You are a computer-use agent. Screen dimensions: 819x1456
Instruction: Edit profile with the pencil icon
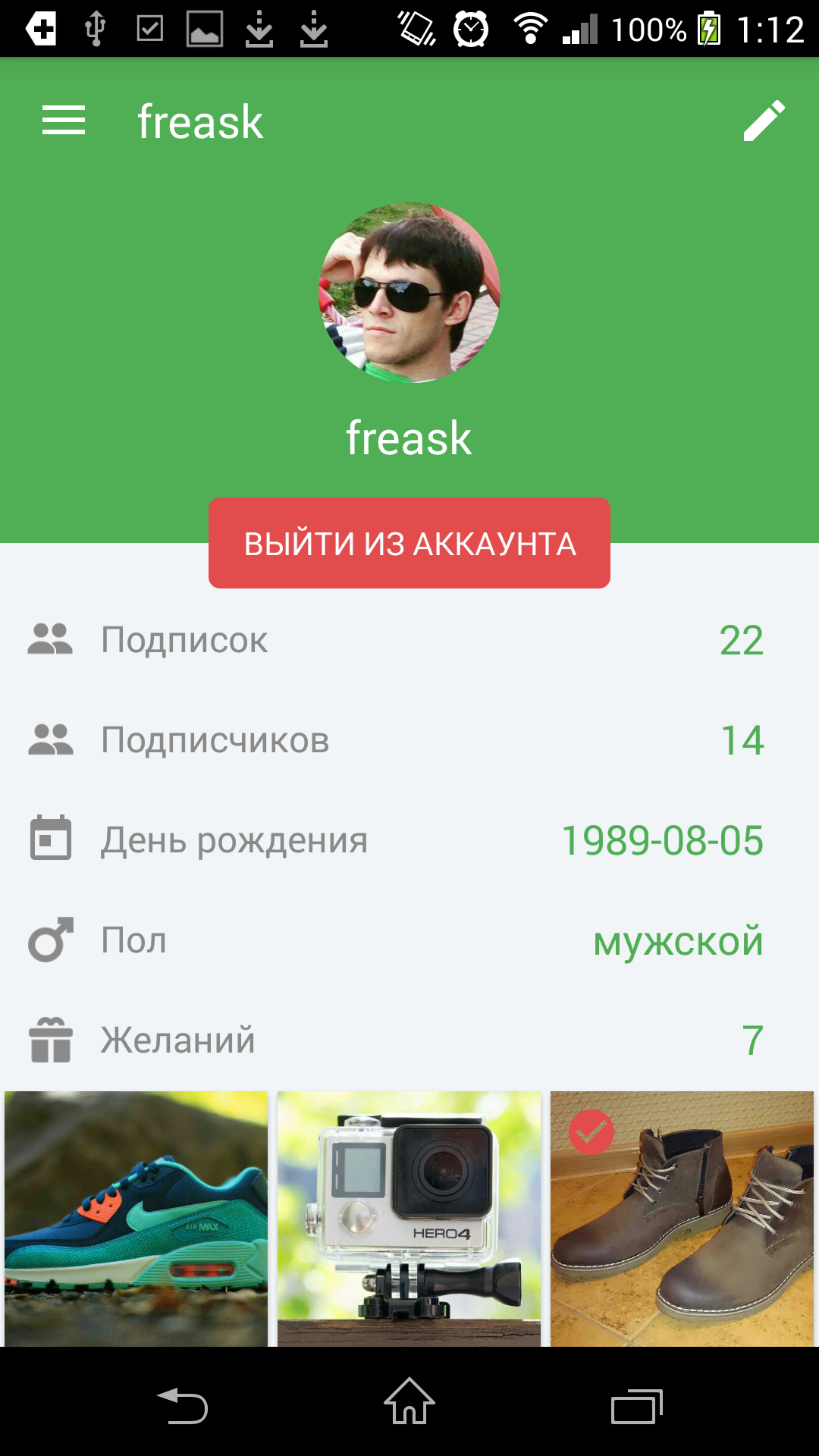click(764, 121)
